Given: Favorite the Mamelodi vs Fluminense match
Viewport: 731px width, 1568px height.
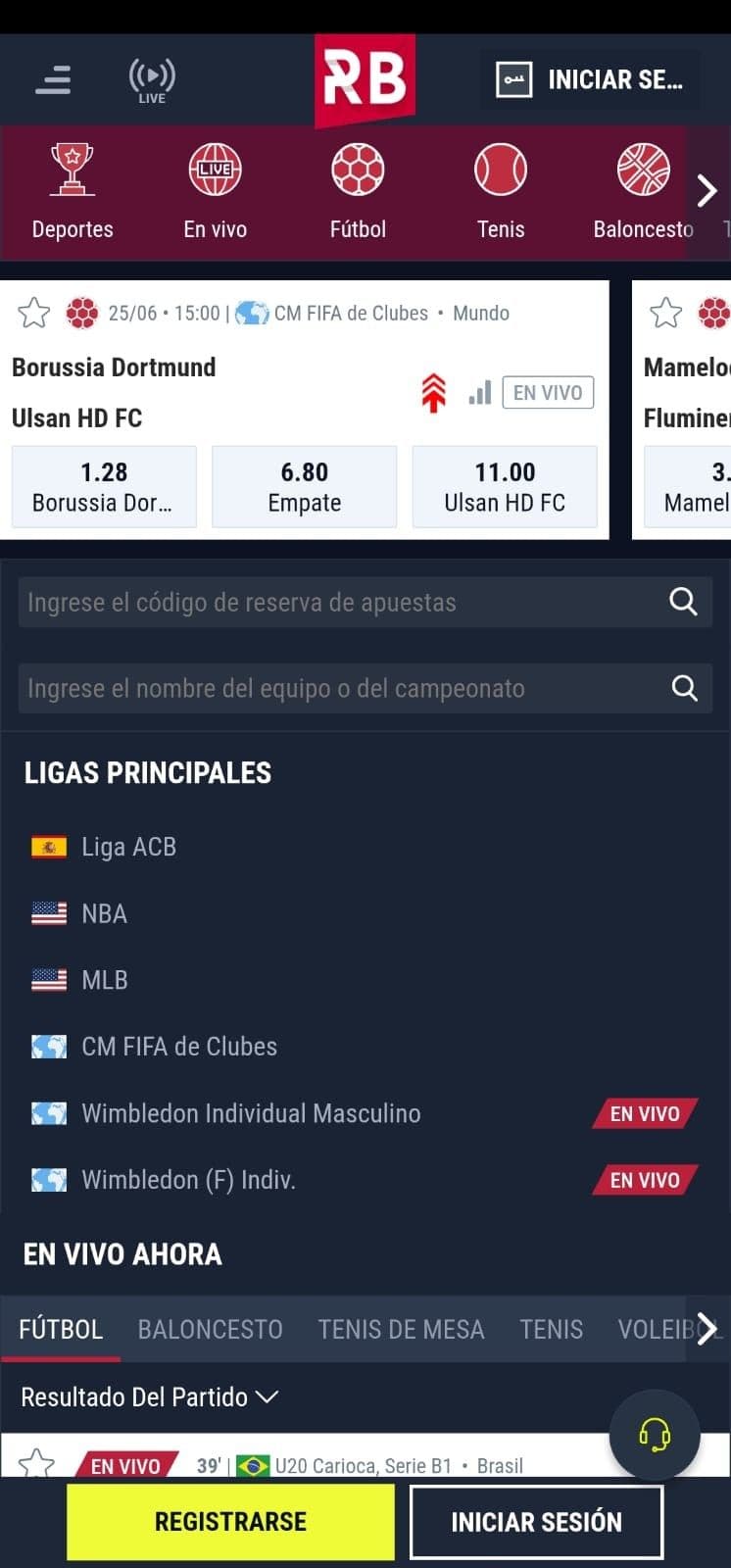Looking at the screenshot, I should [x=665, y=313].
